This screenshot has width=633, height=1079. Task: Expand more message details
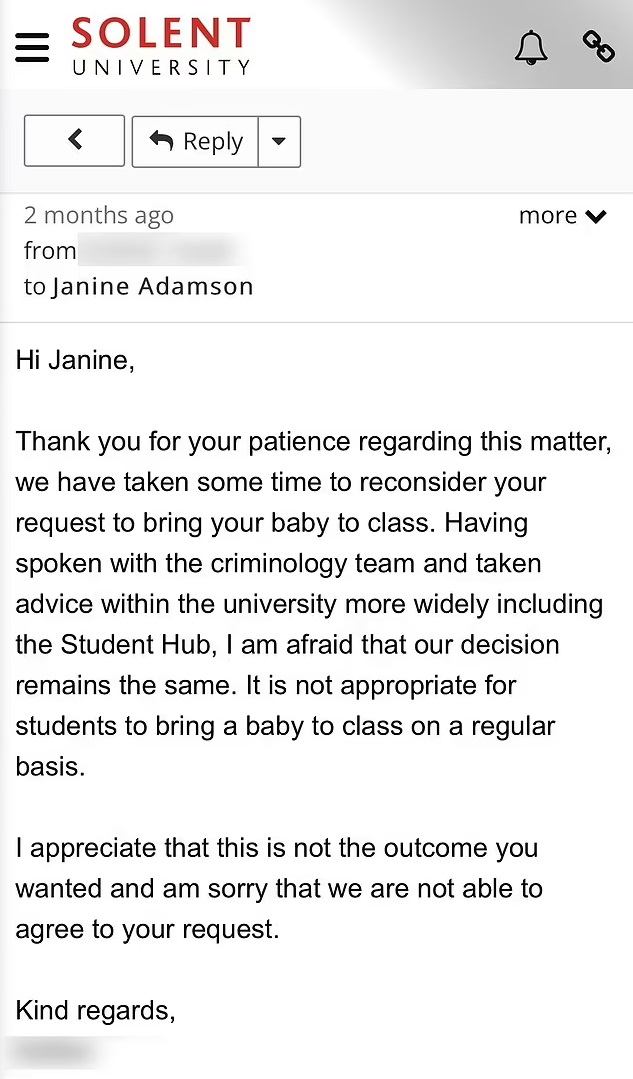tap(562, 216)
